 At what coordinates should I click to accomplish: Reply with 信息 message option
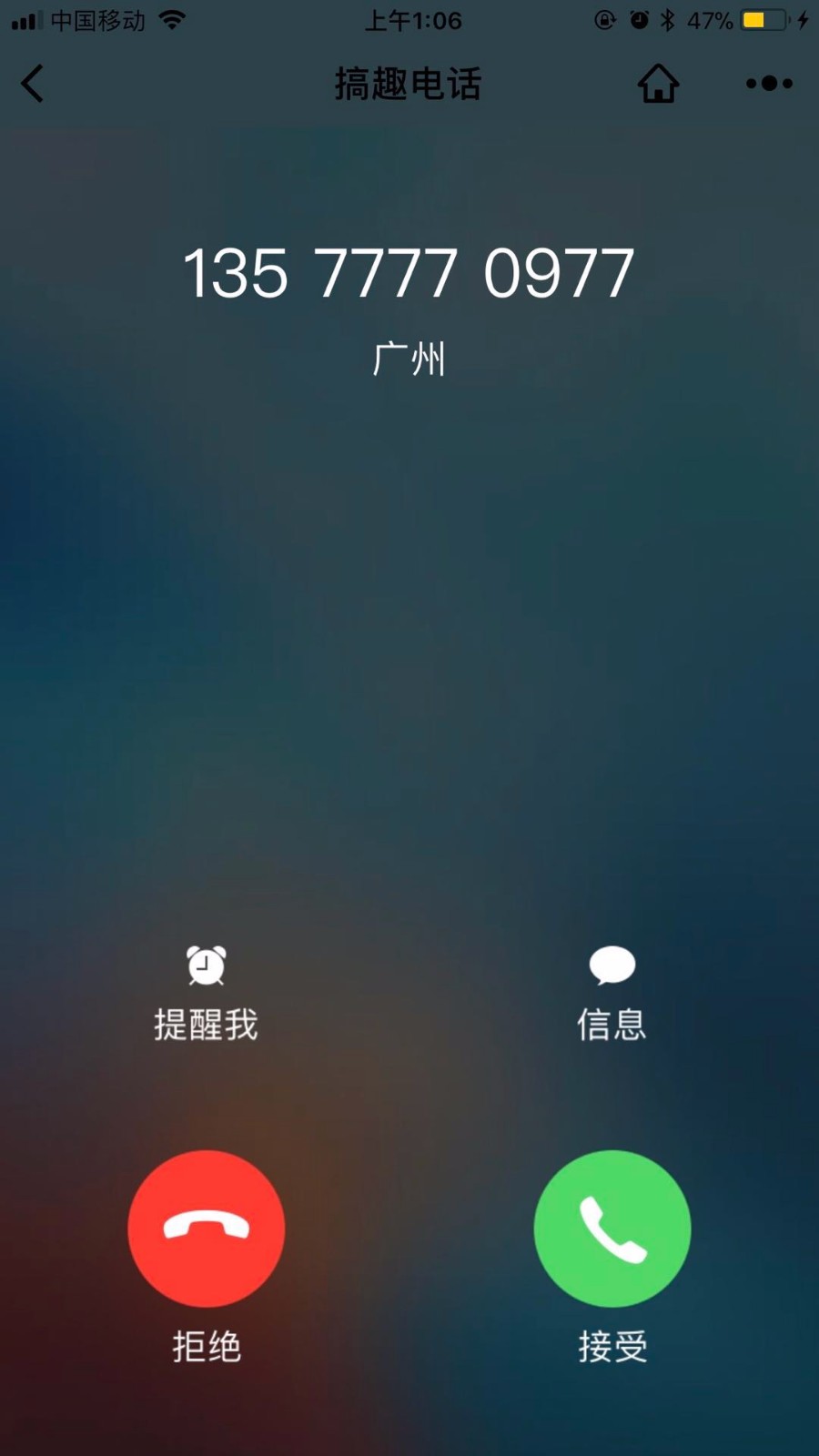tap(612, 994)
